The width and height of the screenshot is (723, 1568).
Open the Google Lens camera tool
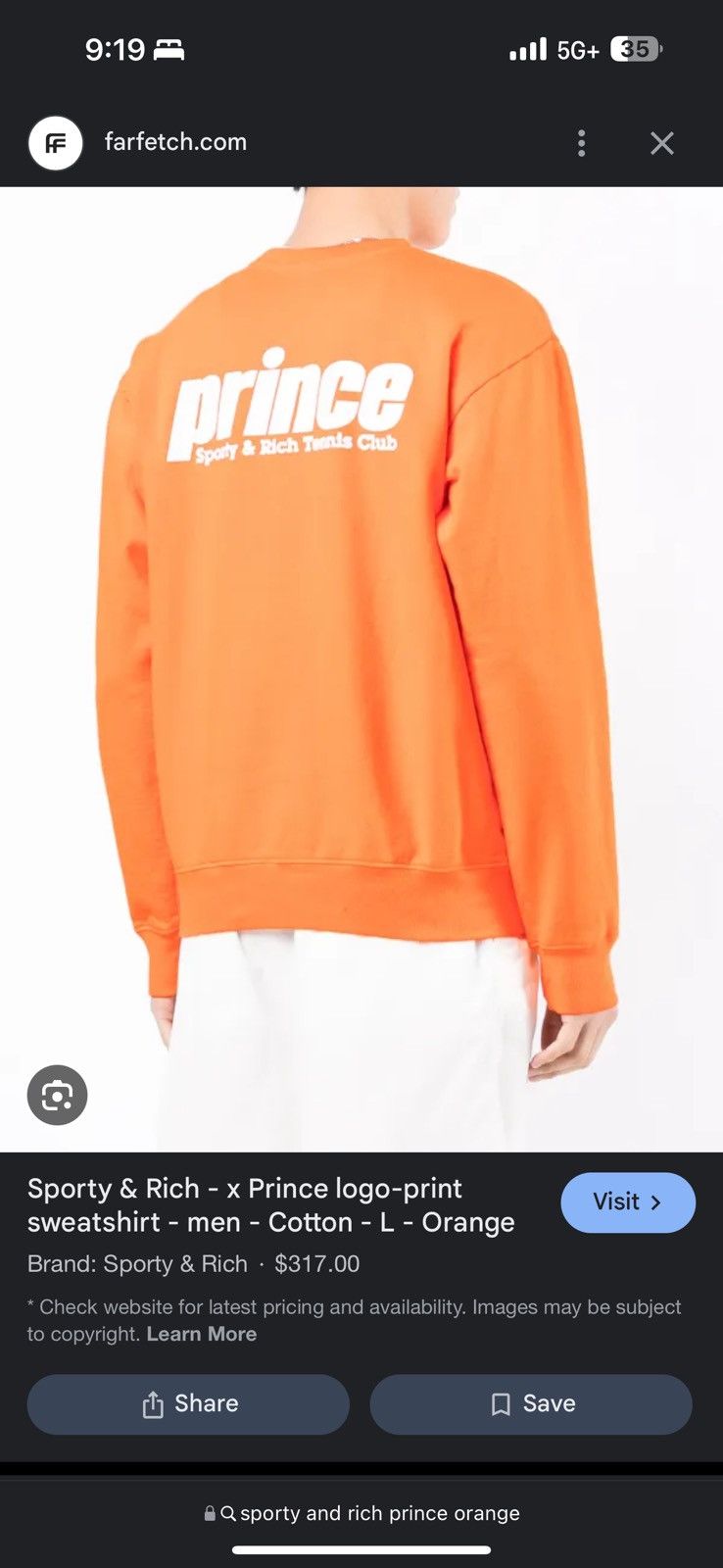(x=57, y=1095)
